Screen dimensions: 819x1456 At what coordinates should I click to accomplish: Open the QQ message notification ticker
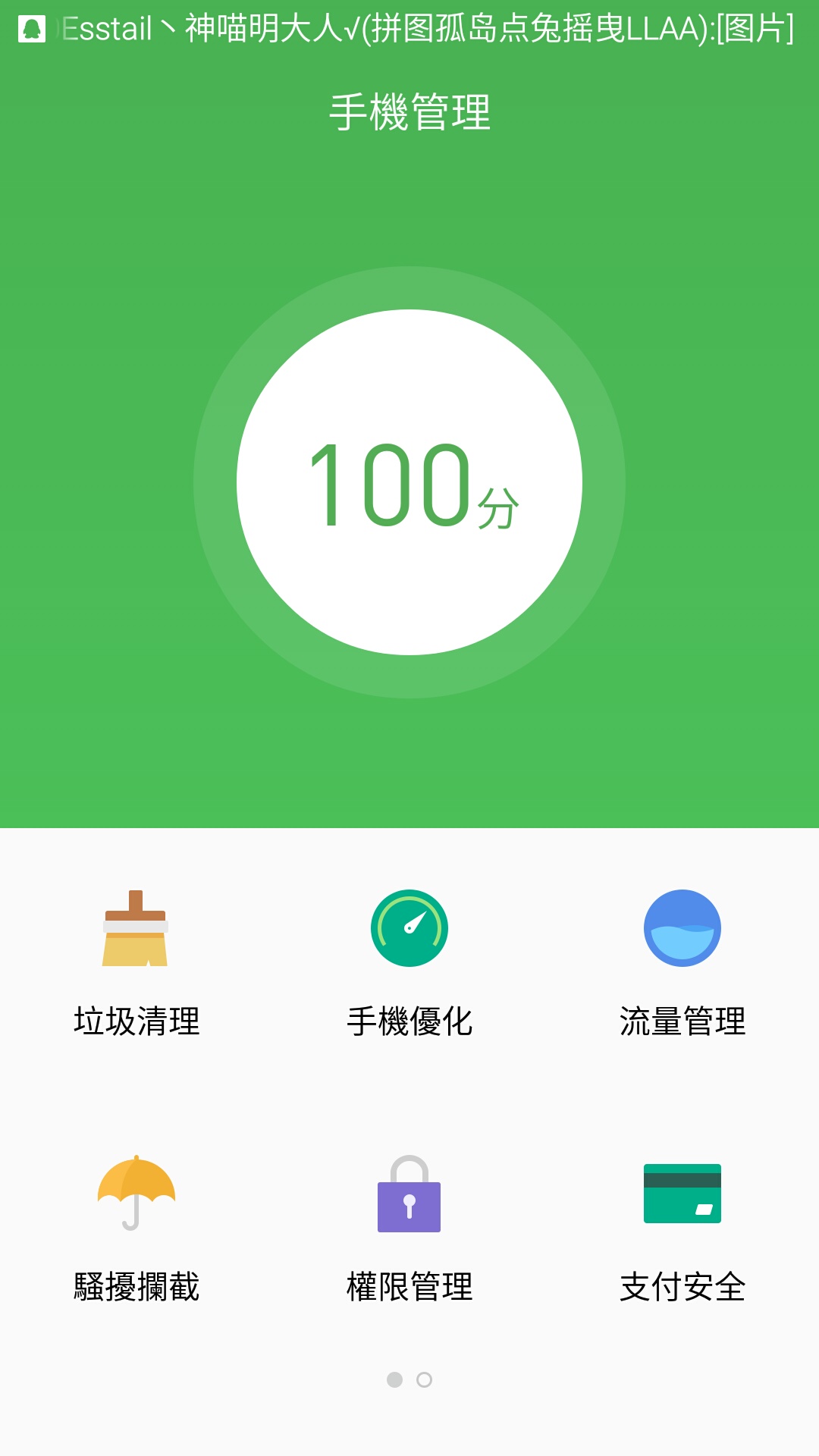[409, 29]
